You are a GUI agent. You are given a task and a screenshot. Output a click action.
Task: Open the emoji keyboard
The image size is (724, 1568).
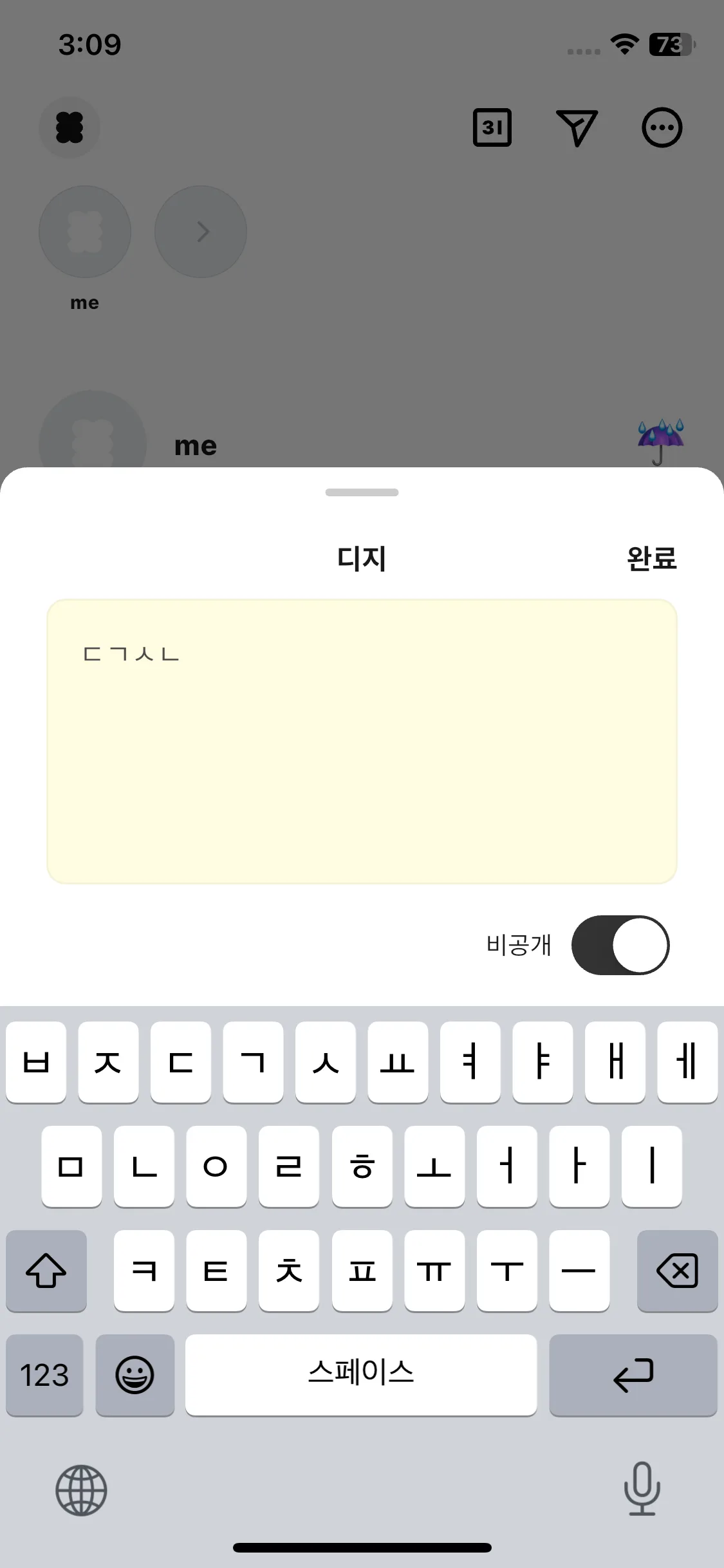click(135, 1375)
